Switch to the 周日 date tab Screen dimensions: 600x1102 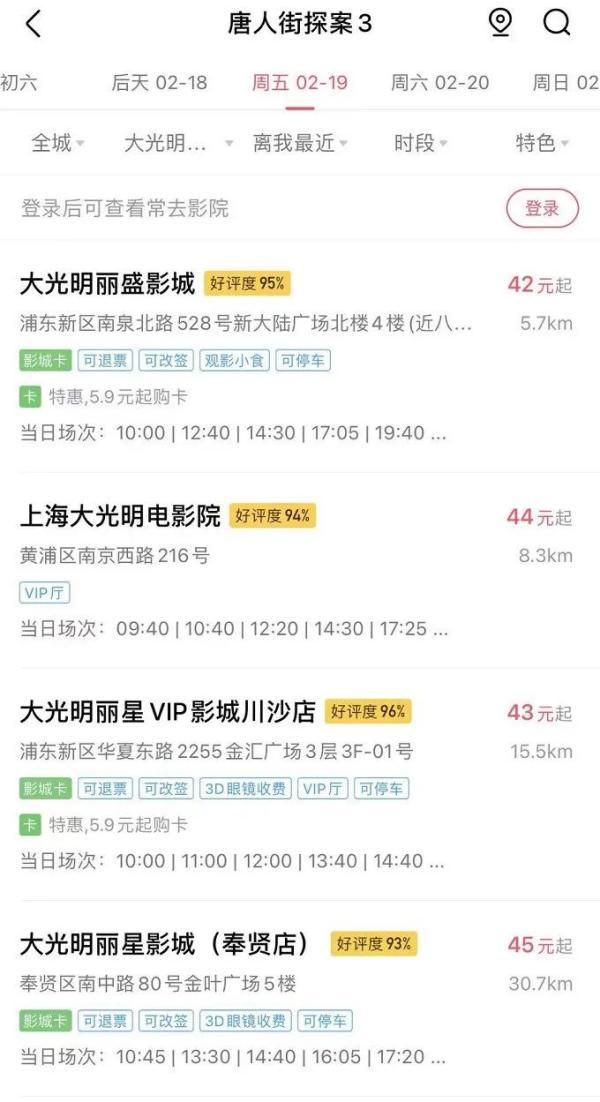click(566, 82)
